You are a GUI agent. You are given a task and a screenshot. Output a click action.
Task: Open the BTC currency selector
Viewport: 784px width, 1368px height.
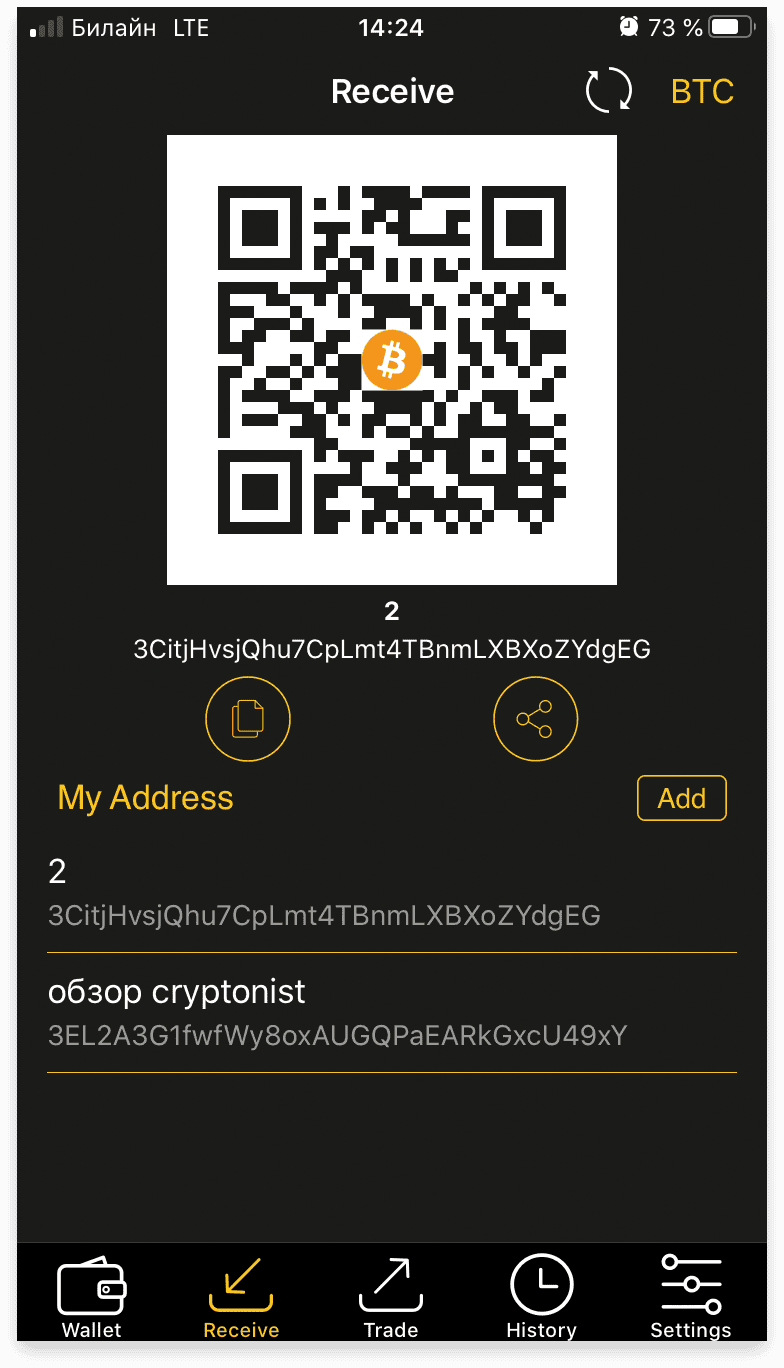[x=702, y=92]
